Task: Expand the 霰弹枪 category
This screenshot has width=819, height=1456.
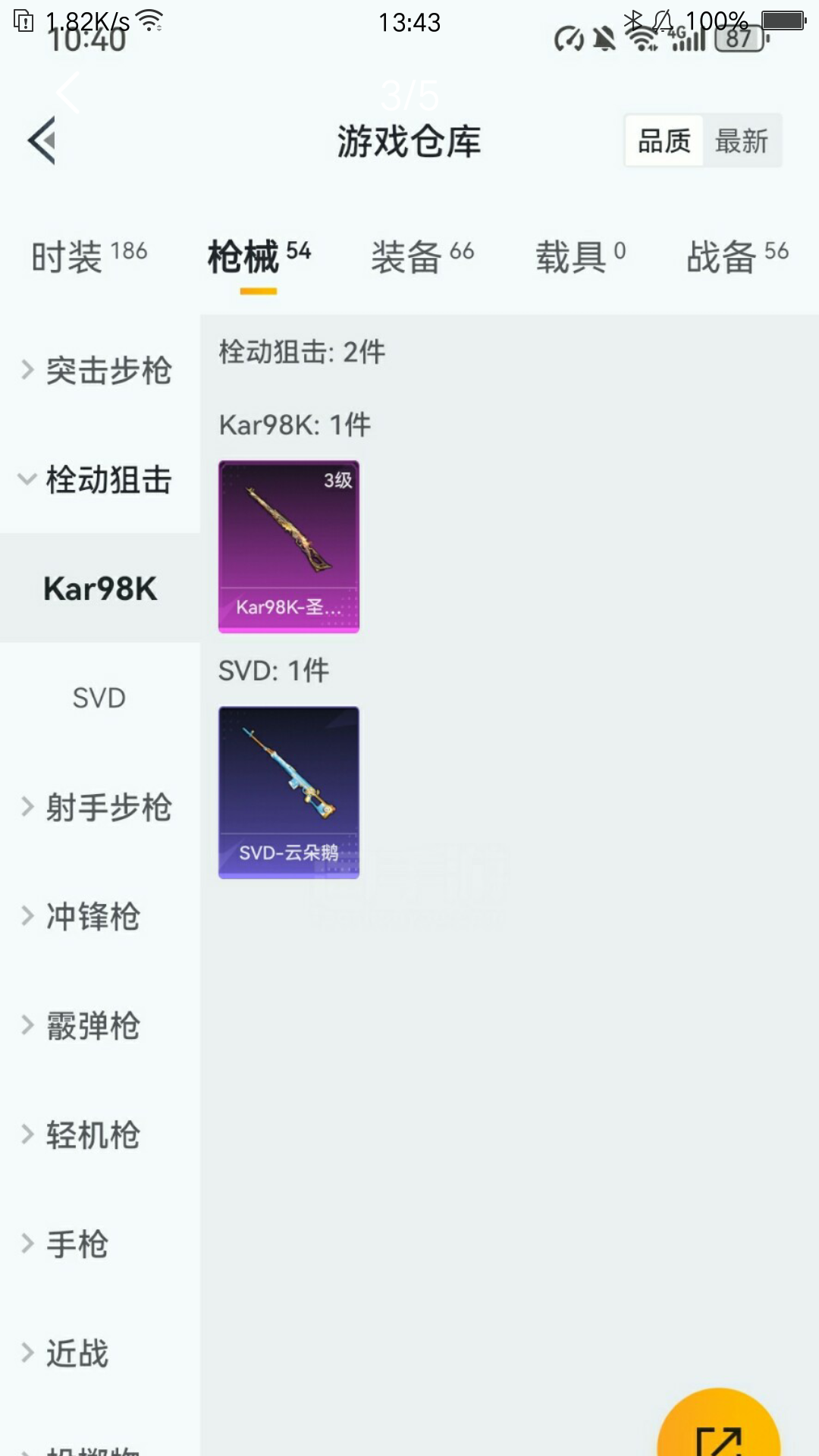Action: coord(83,1025)
